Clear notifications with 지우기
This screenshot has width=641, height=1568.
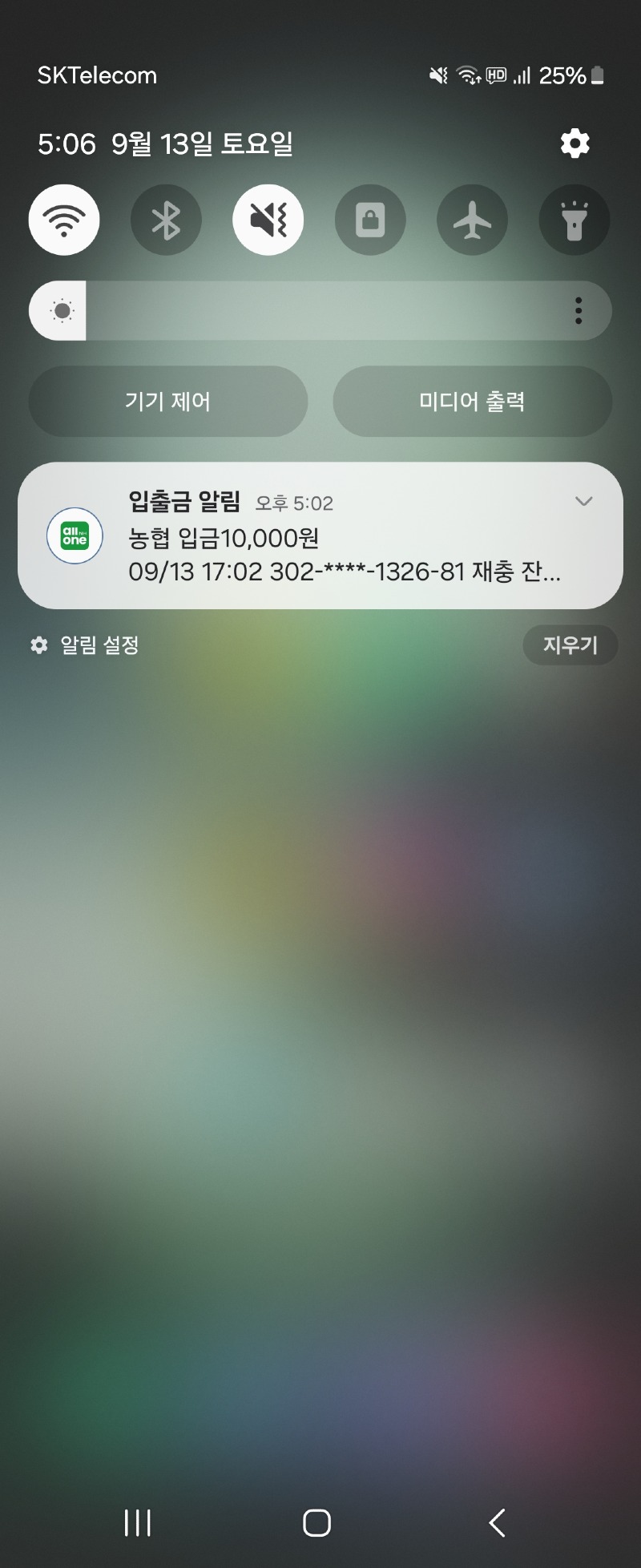tap(570, 645)
